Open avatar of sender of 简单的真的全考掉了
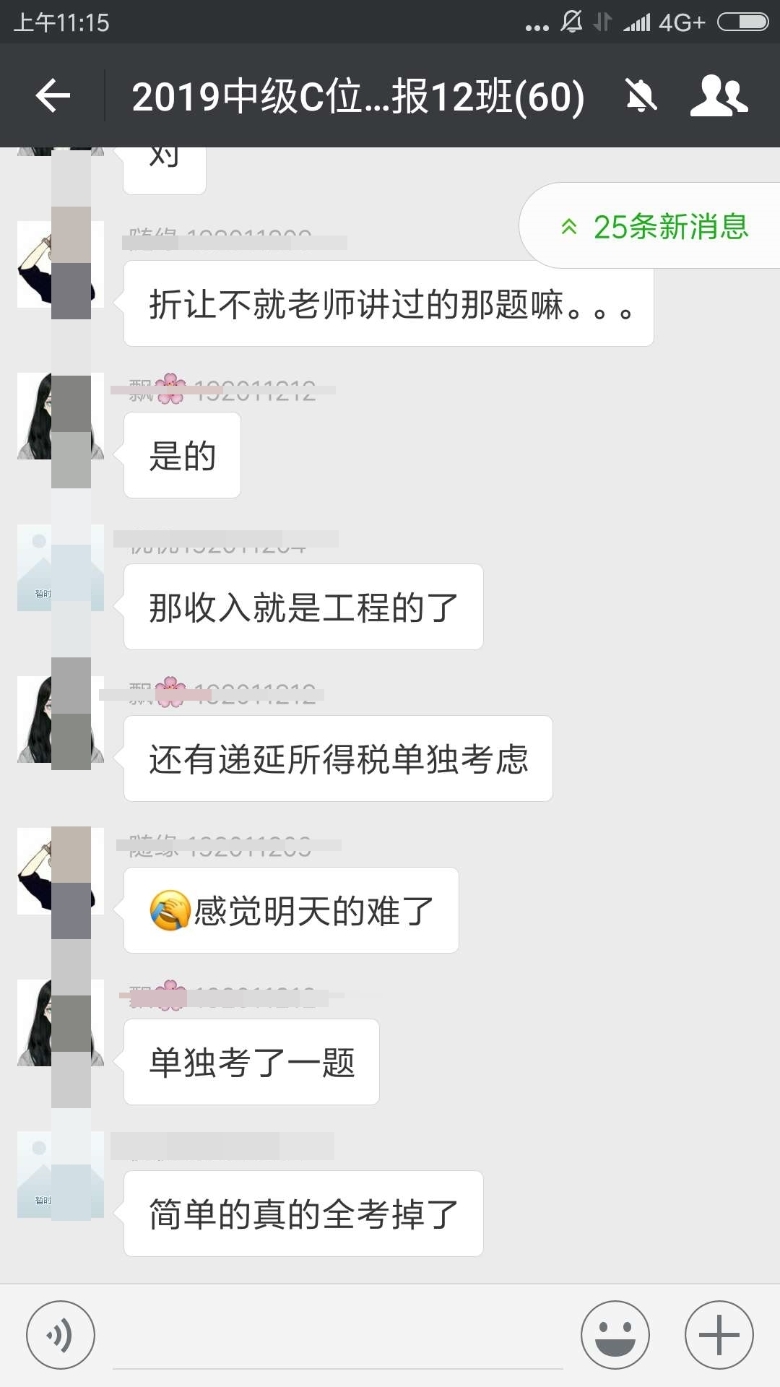This screenshot has width=780, height=1387. 60,1174
